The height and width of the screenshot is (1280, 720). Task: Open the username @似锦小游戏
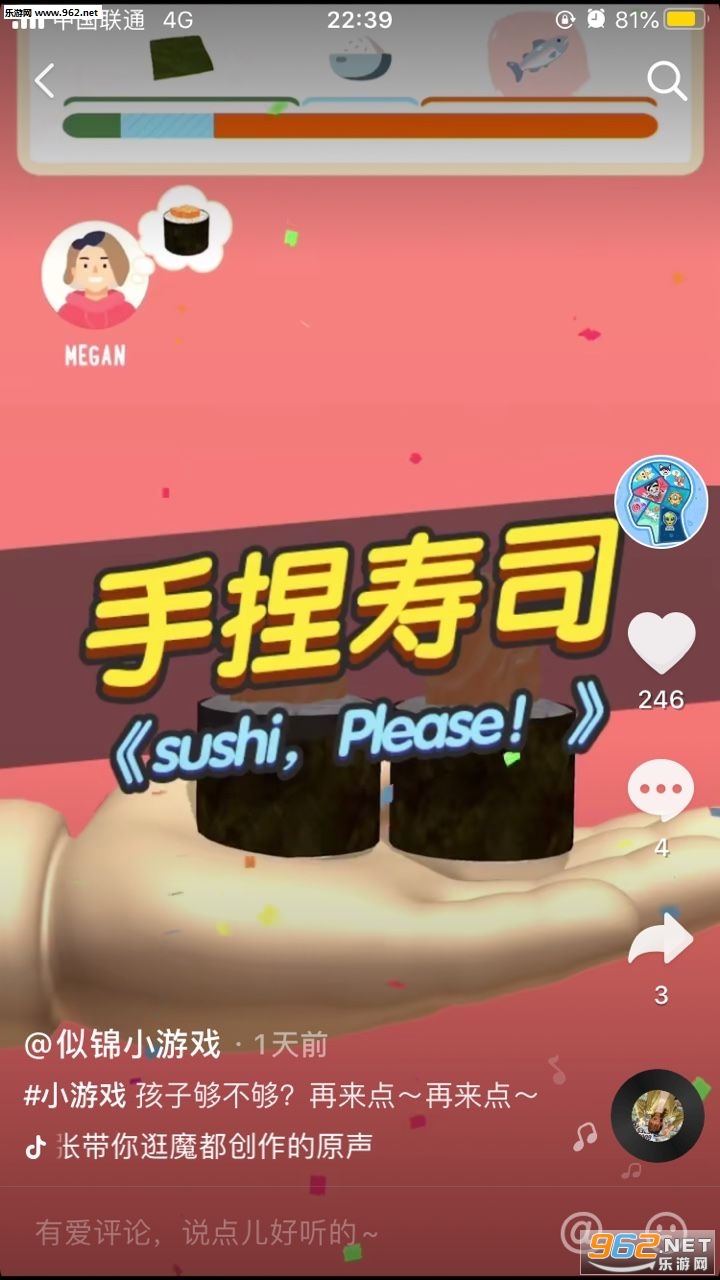click(122, 1045)
